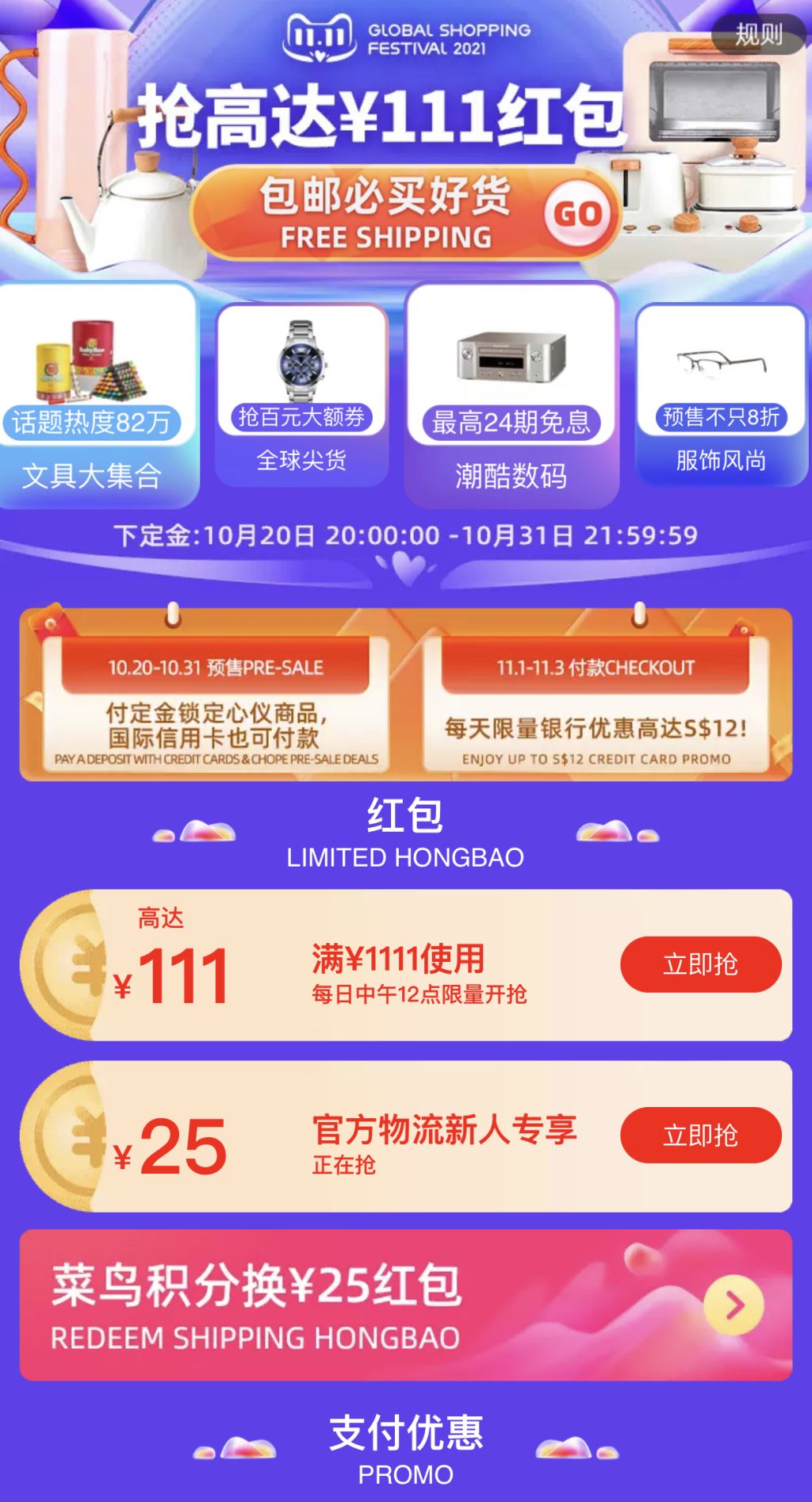Viewport: 812px width, 1502px height.
Task: Open the Redeem Shipping Hongbao banner
Action: [x=405, y=1305]
